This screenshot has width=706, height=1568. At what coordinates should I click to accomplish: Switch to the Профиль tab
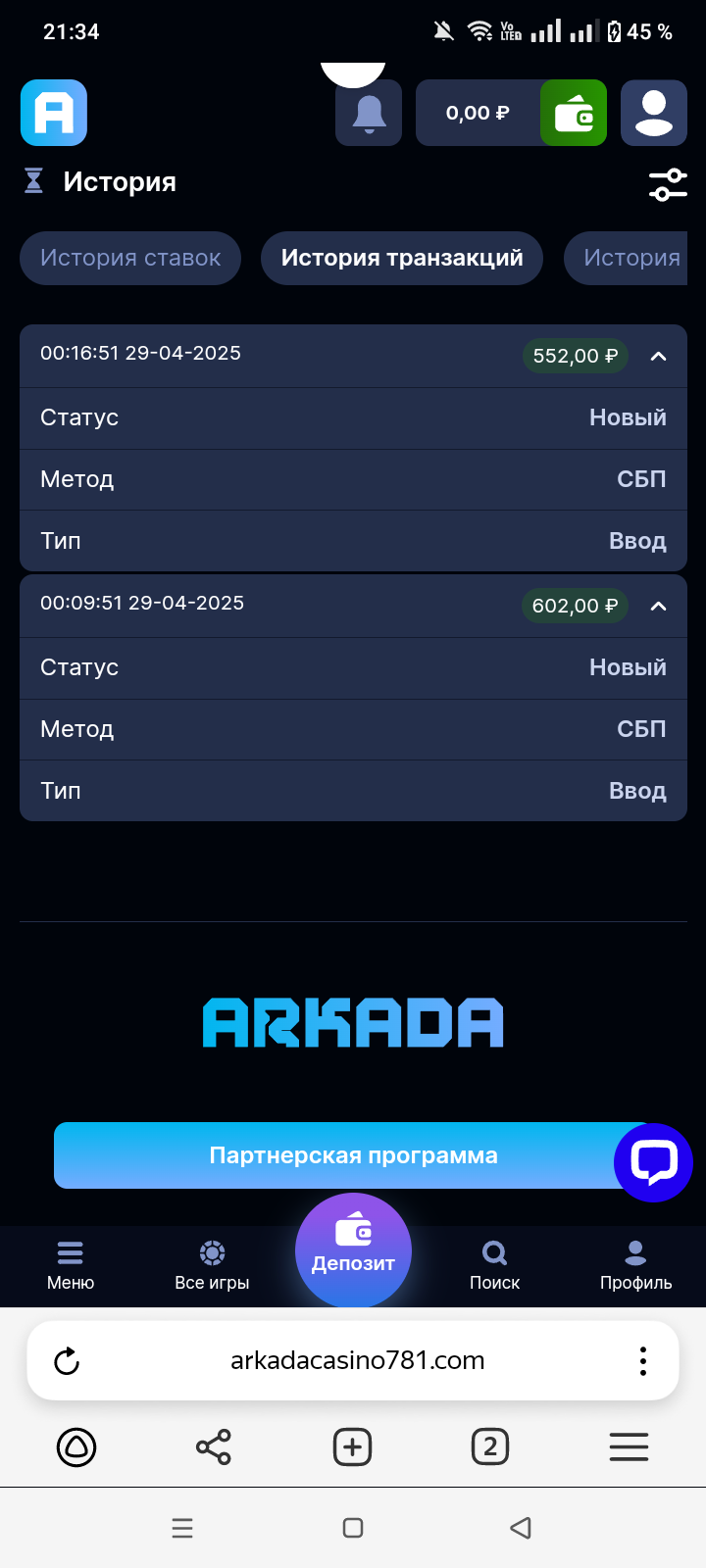[x=635, y=1265]
